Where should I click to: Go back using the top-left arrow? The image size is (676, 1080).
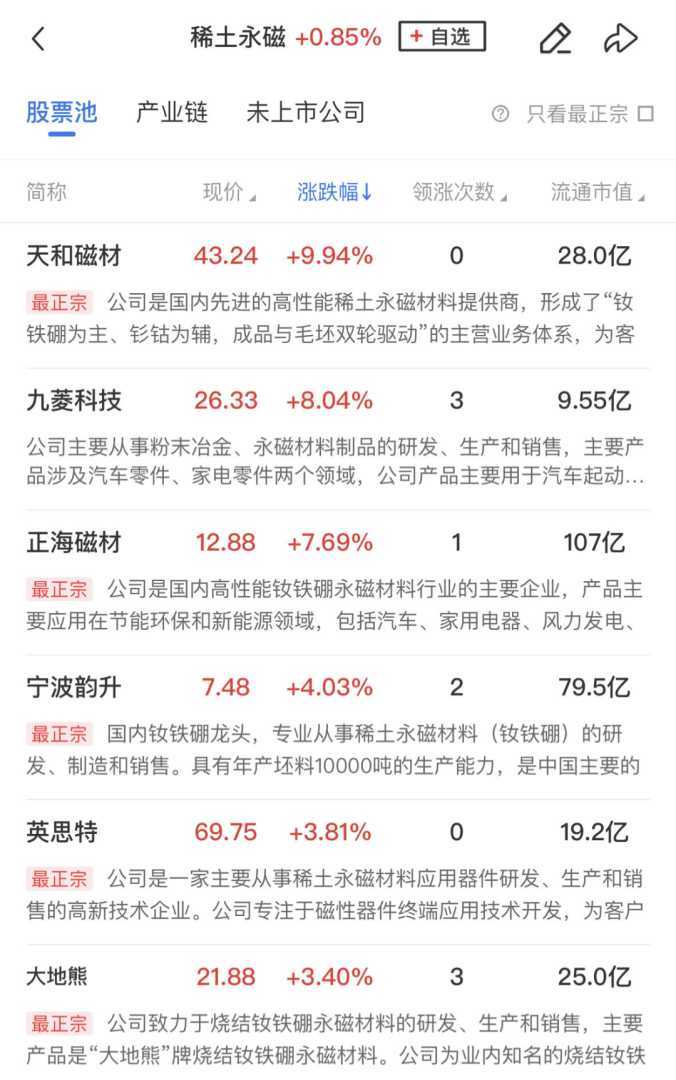tap(38, 39)
